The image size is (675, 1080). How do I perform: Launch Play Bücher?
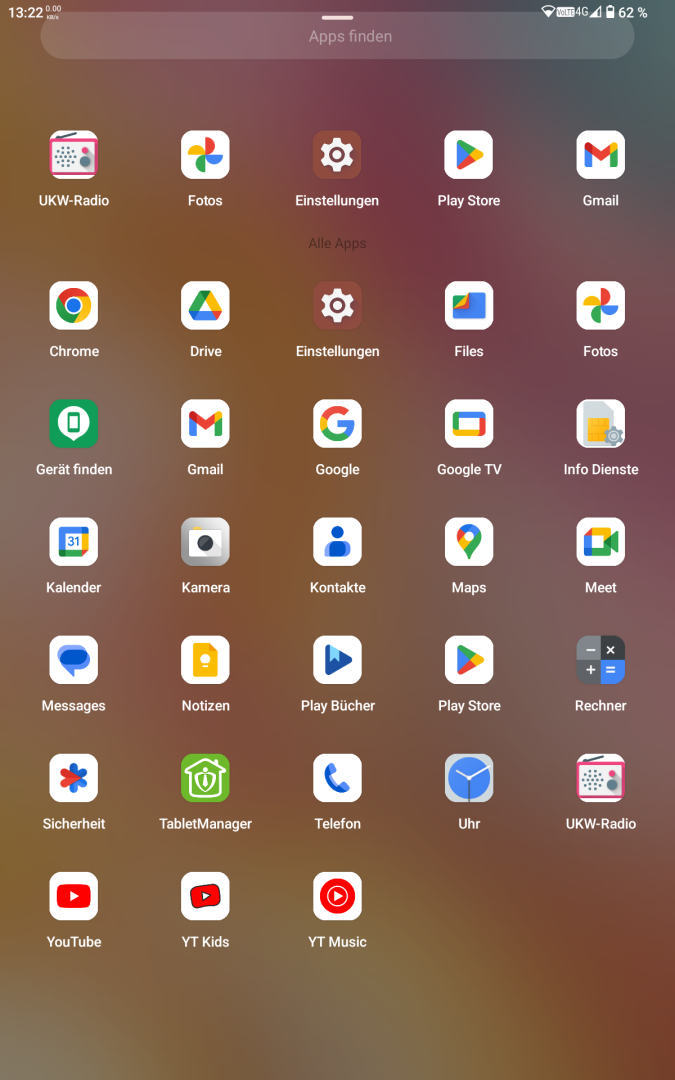(337, 659)
